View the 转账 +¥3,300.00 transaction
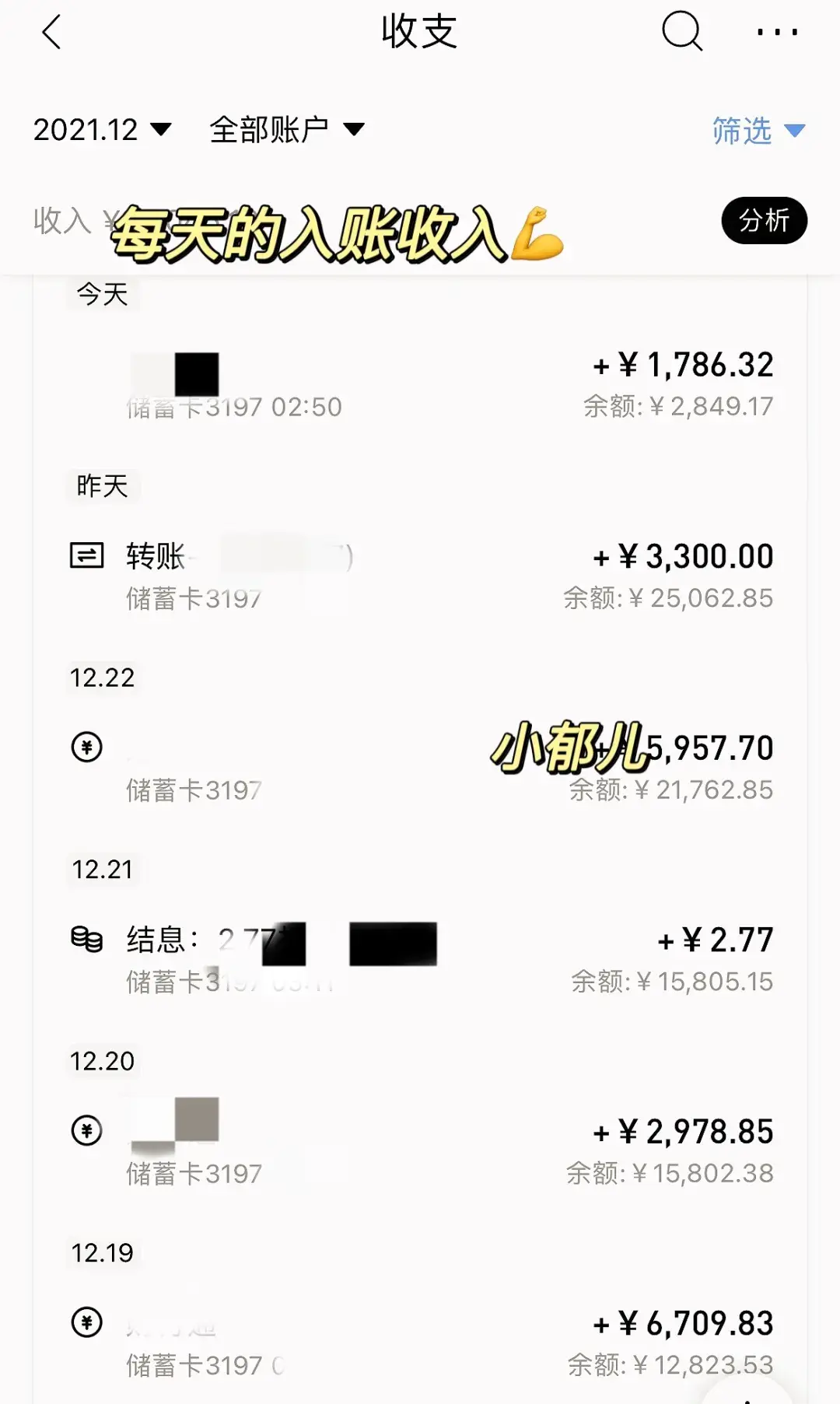 (420, 576)
